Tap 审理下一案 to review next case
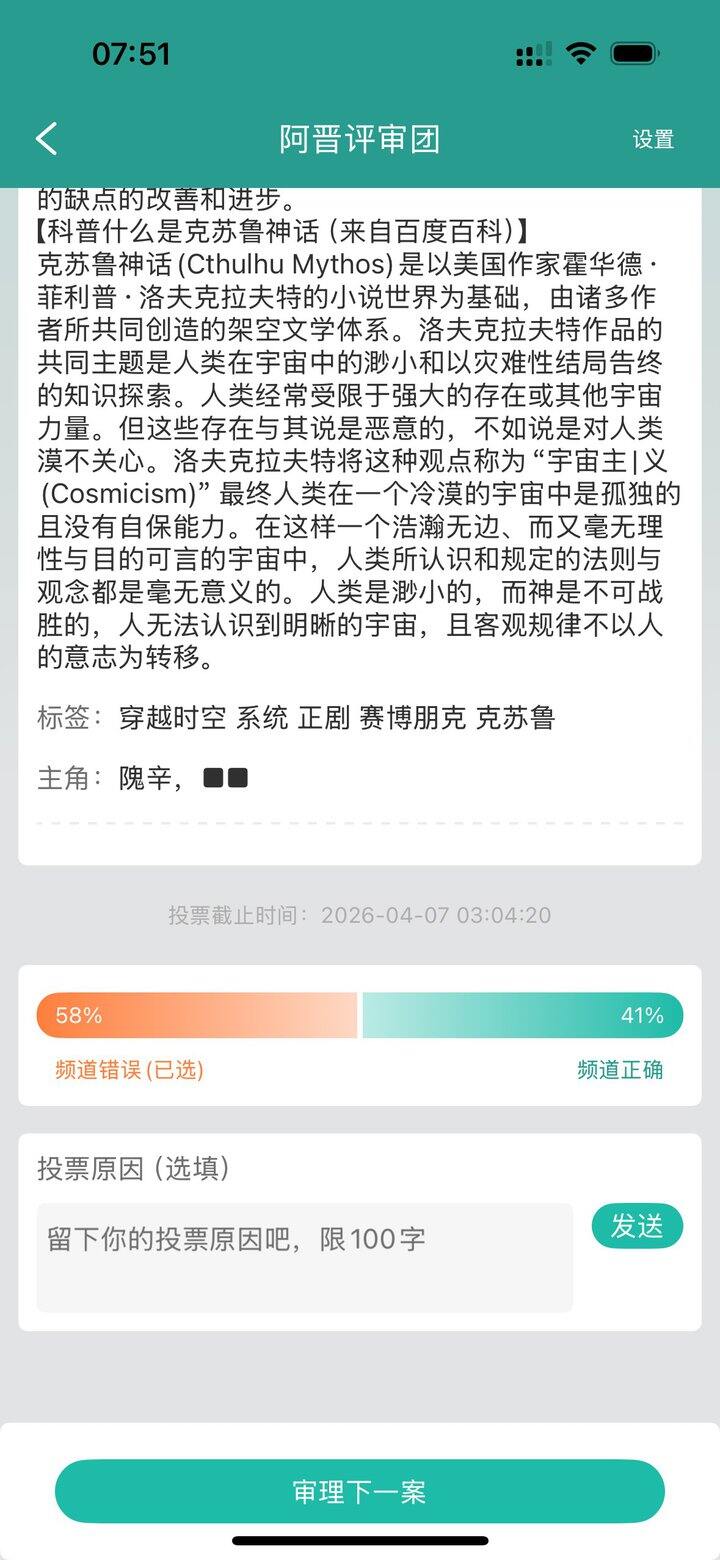720x1560 pixels. (360, 1492)
